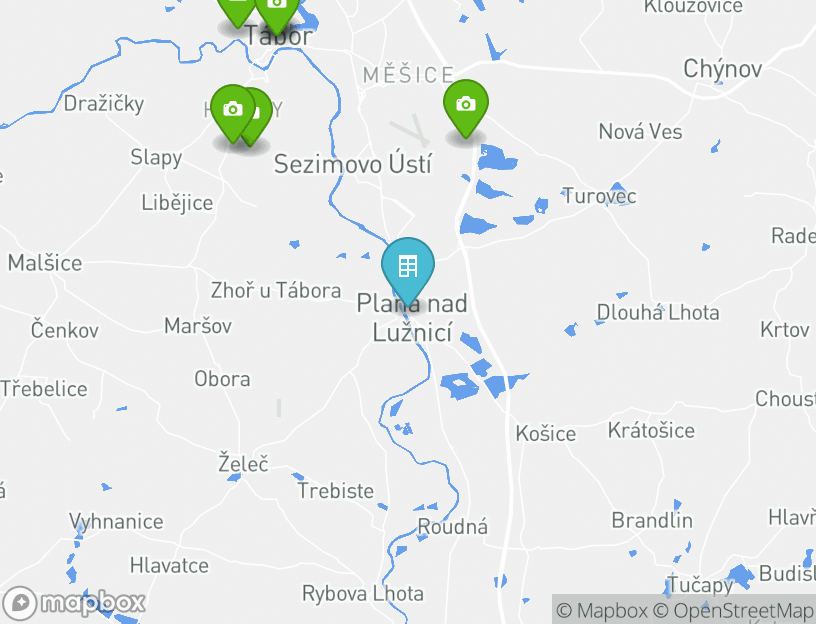Tap the front camera pin near Dražičky
Viewport: 816px width, 624px height.
pos(231,110)
